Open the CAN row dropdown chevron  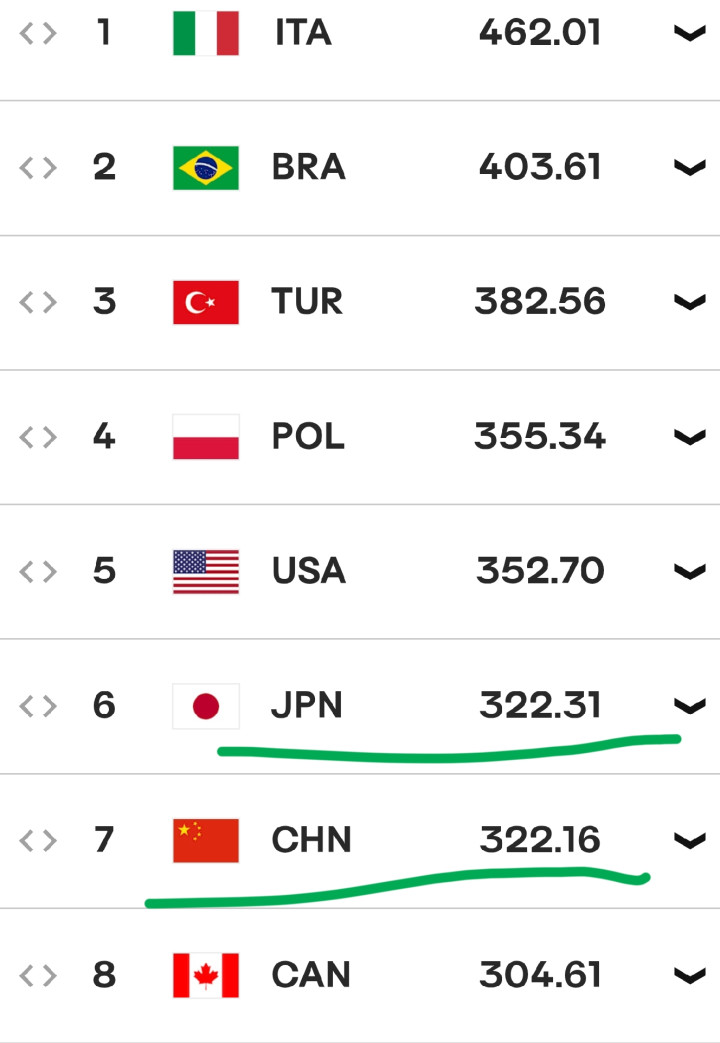pyautogui.click(x=689, y=975)
